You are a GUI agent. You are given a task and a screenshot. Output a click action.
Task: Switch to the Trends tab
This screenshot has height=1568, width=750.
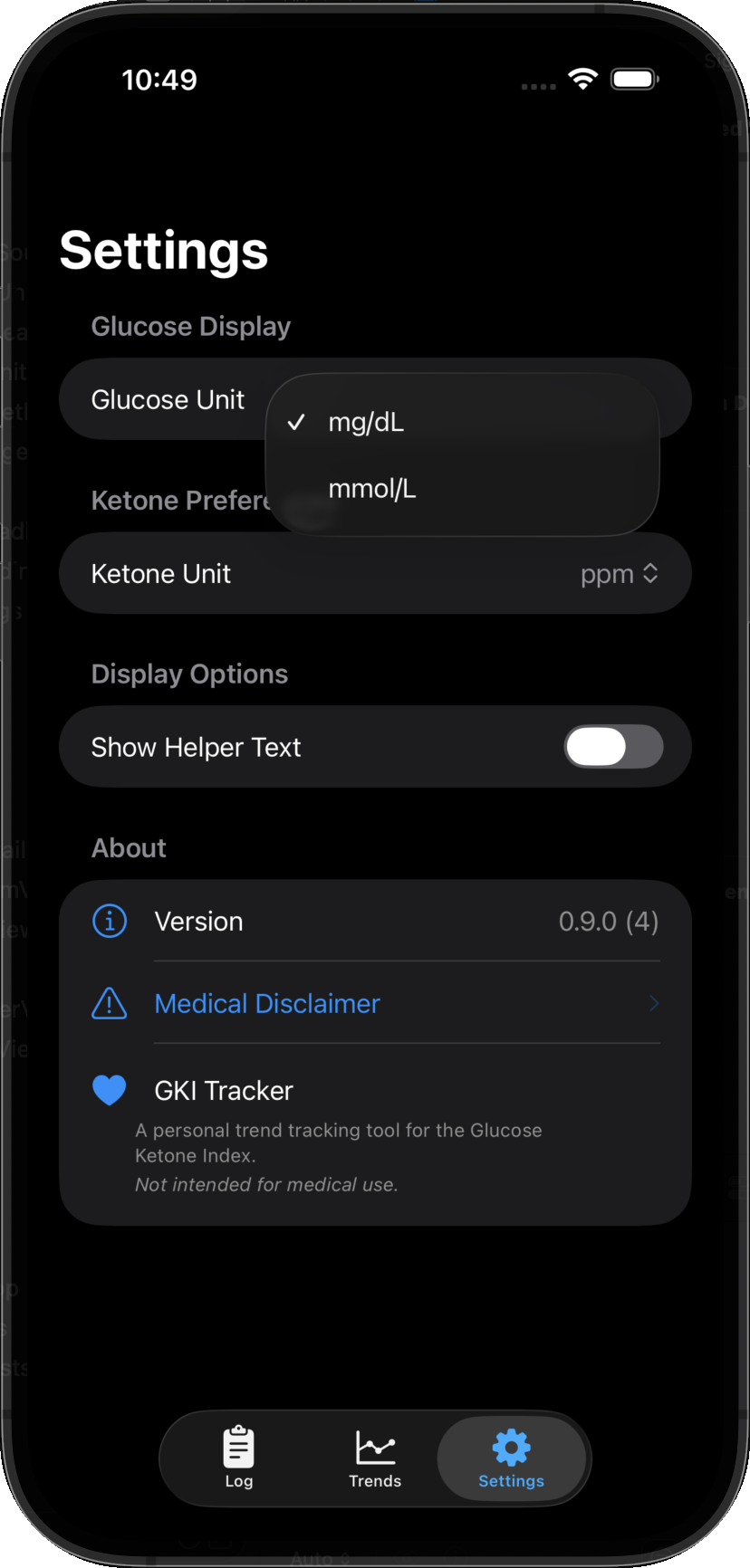(x=375, y=1458)
